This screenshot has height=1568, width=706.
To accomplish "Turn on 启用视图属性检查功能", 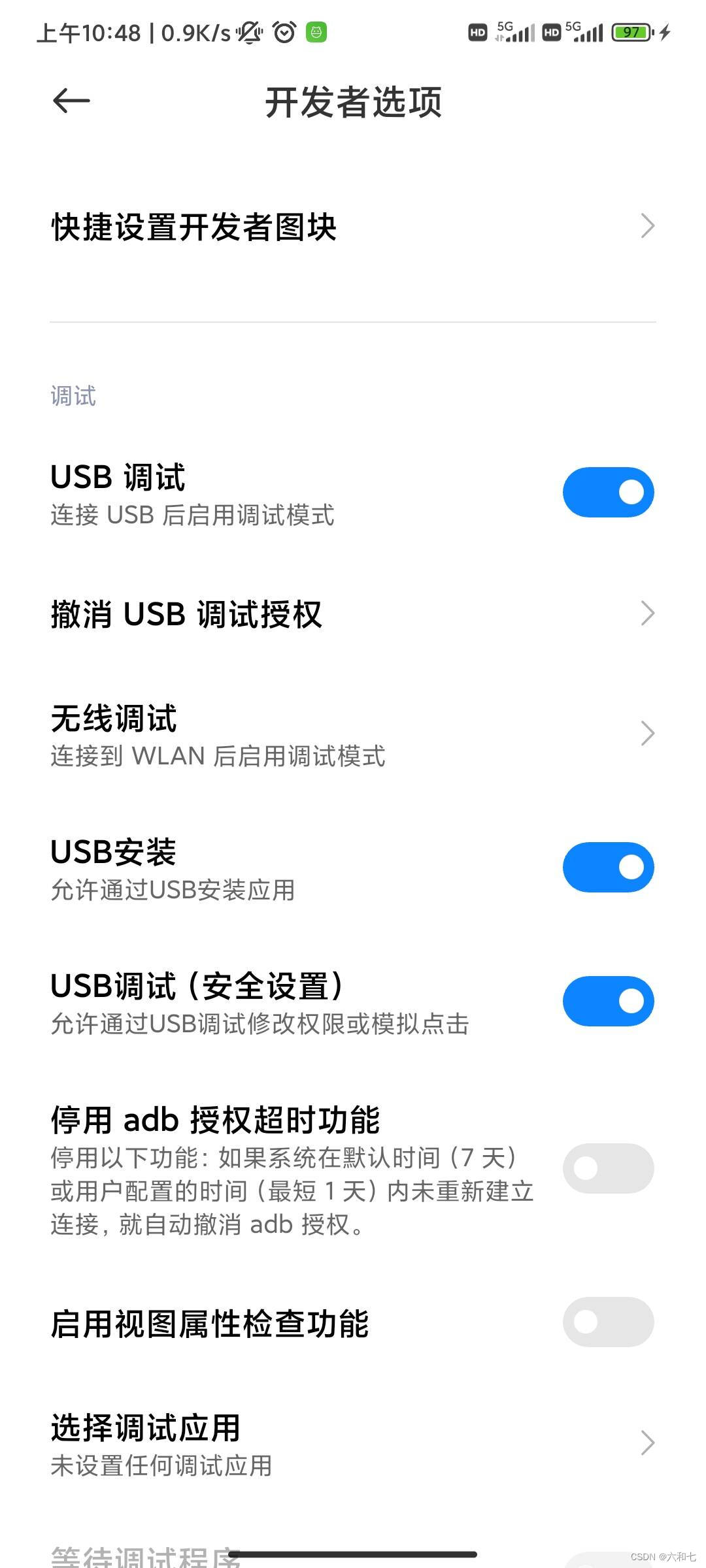I will coord(608,1322).
